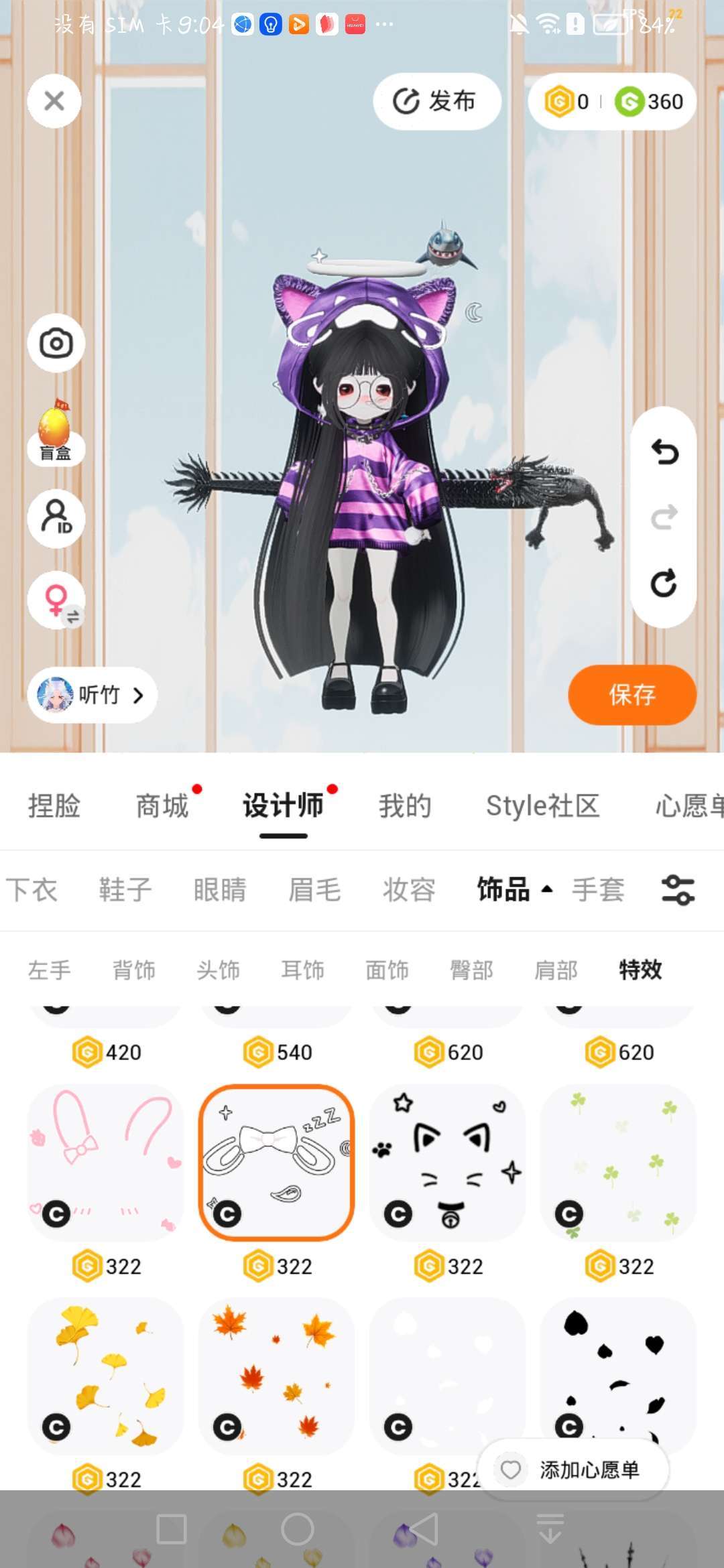The image size is (724, 1568).
Task: Switch to the 我的 tab
Action: tap(405, 805)
